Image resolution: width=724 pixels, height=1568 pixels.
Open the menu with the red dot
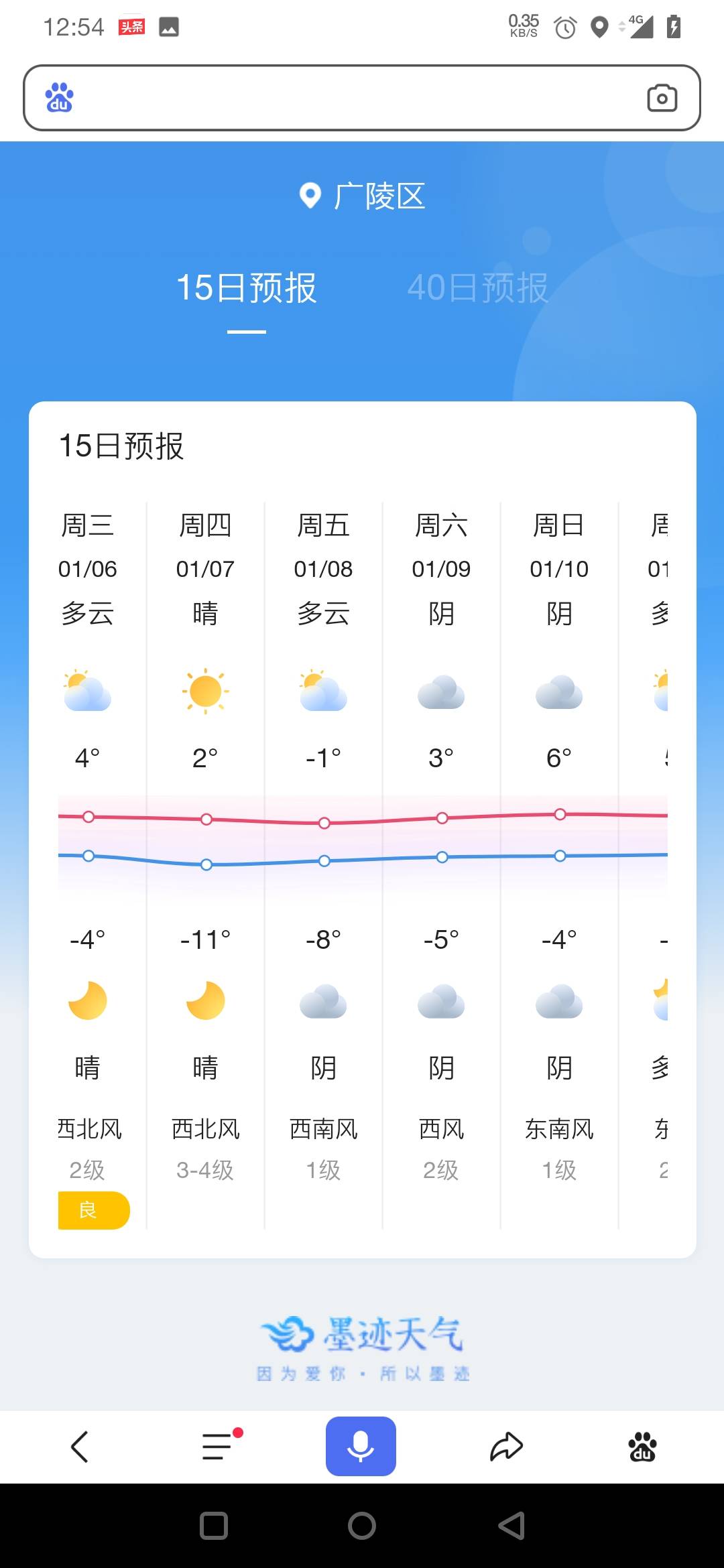[219, 1446]
